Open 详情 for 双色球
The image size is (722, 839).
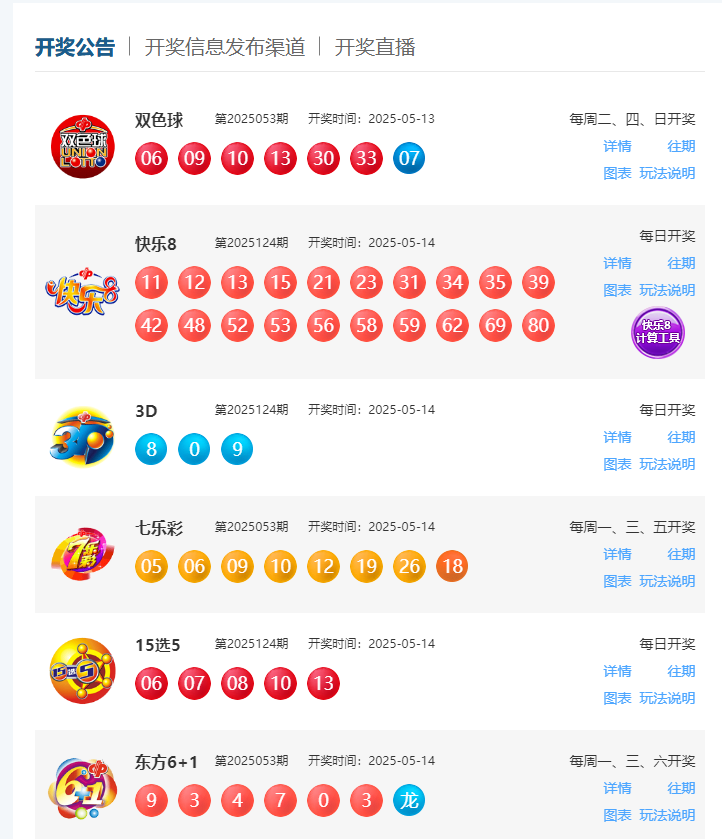click(617, 146)
